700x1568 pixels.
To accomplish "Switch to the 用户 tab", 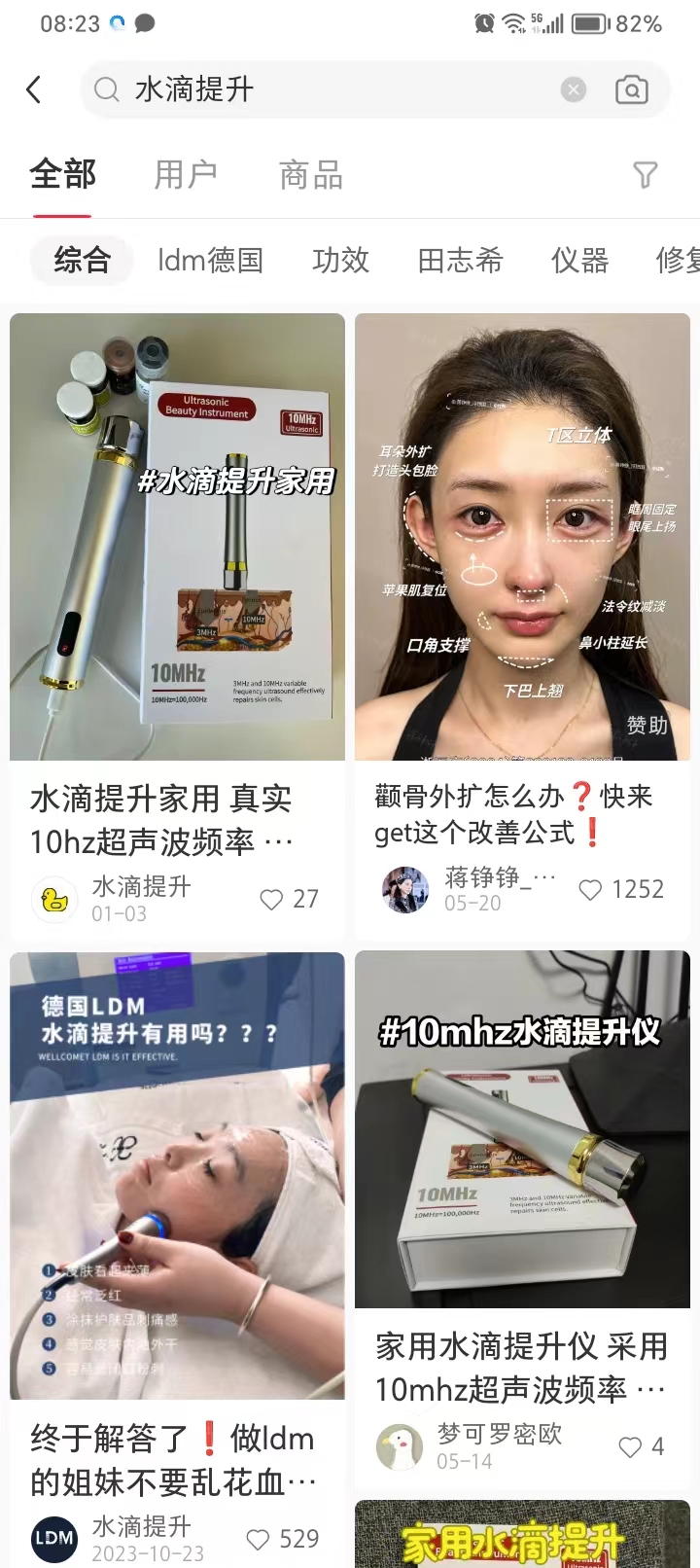I will [186, 175].
